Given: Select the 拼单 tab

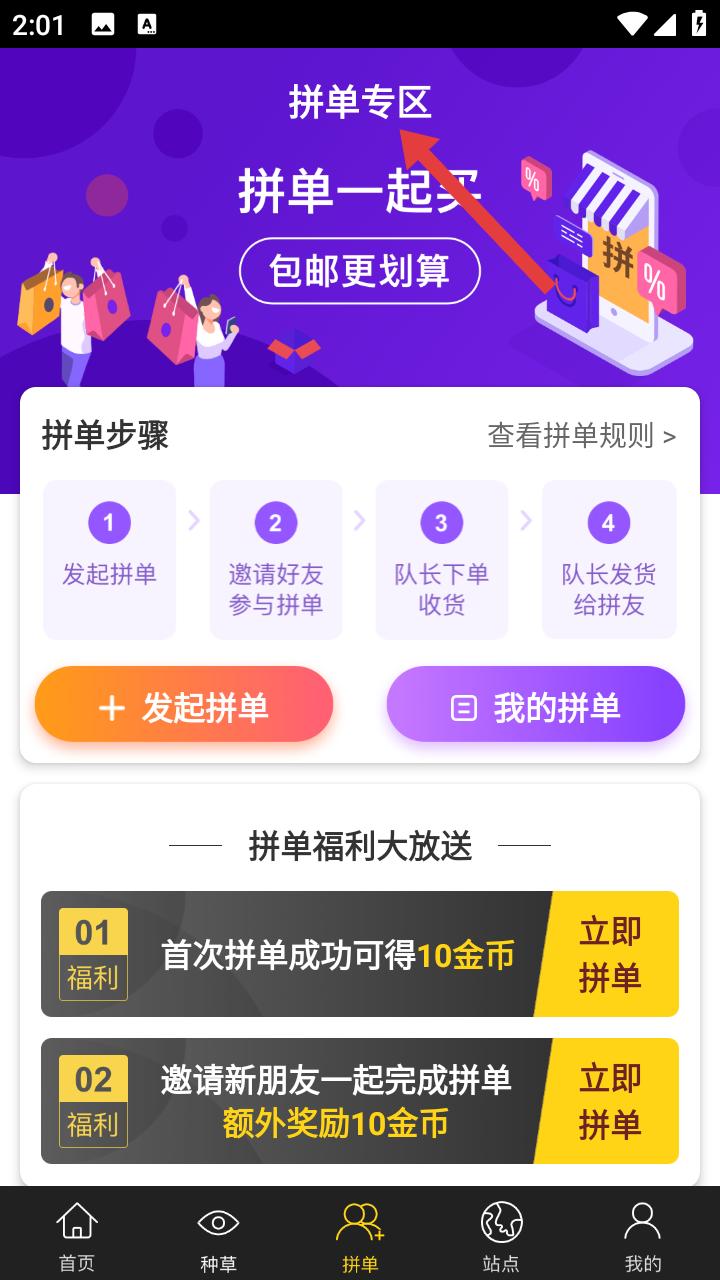Looking at the screenshot, I should coord(360,1236).
